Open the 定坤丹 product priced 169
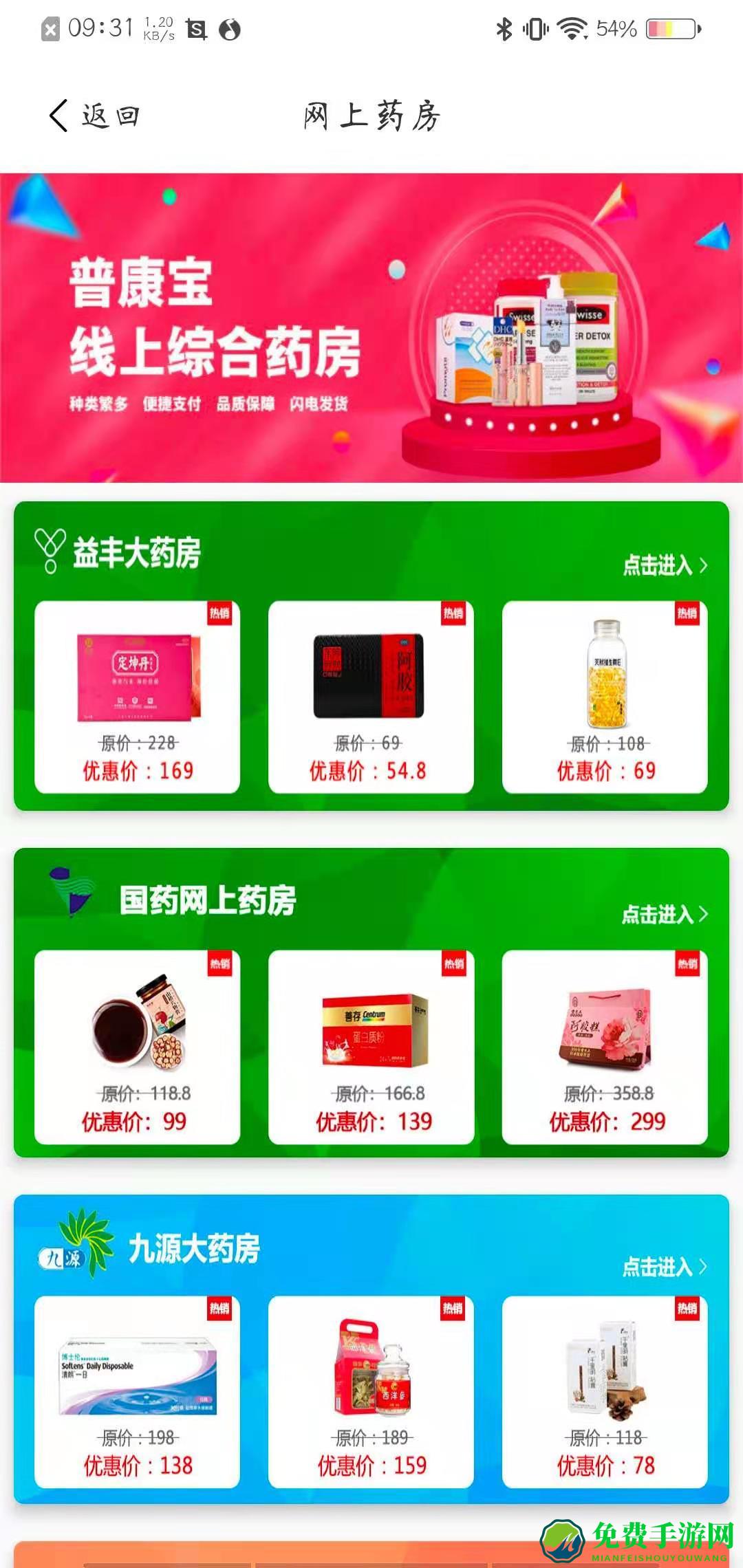The height and width of the screenshot is (1568, 743). click(138, 697)
